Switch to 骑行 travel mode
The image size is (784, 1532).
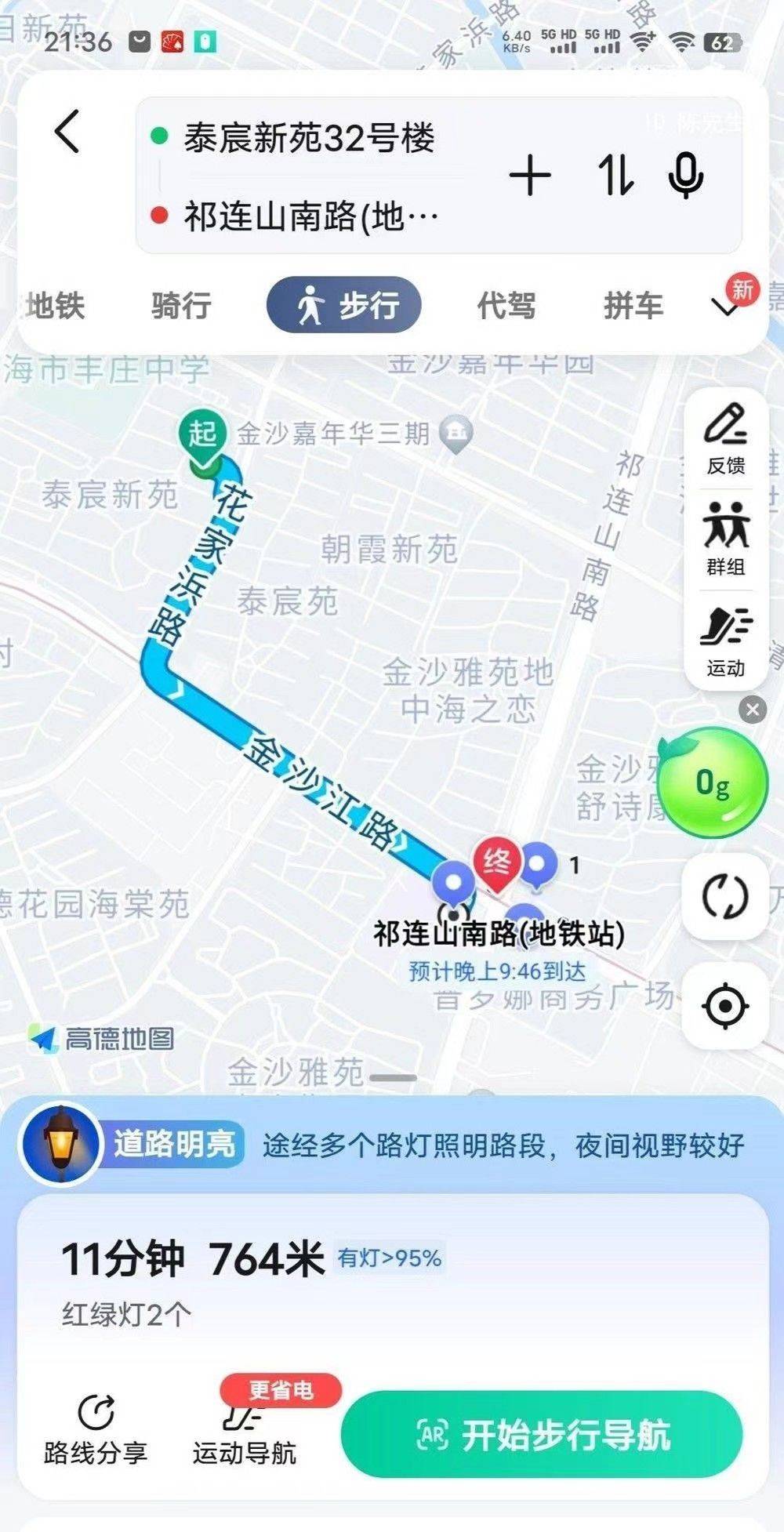point(181,305)
